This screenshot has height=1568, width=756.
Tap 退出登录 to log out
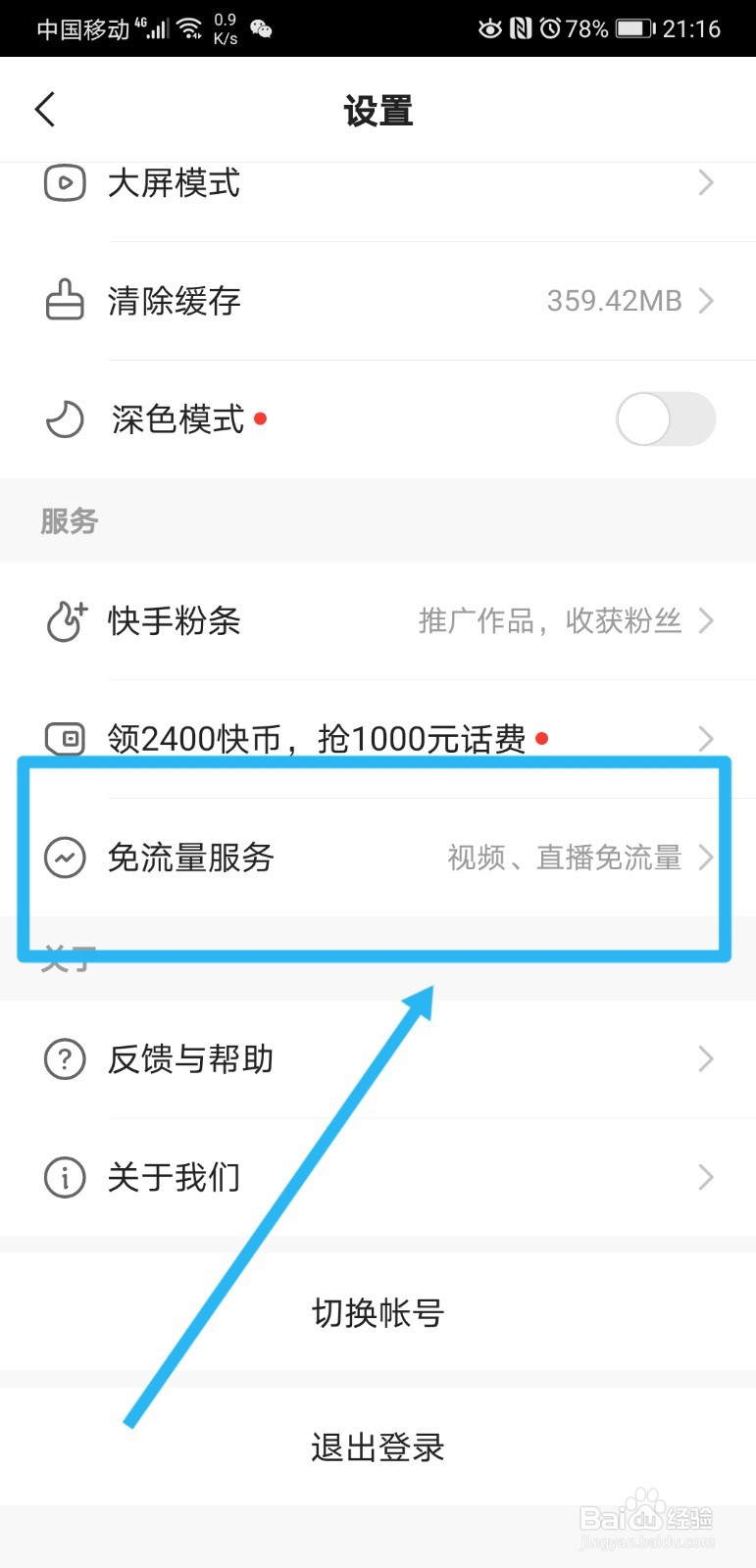(x=378, y=1447)
